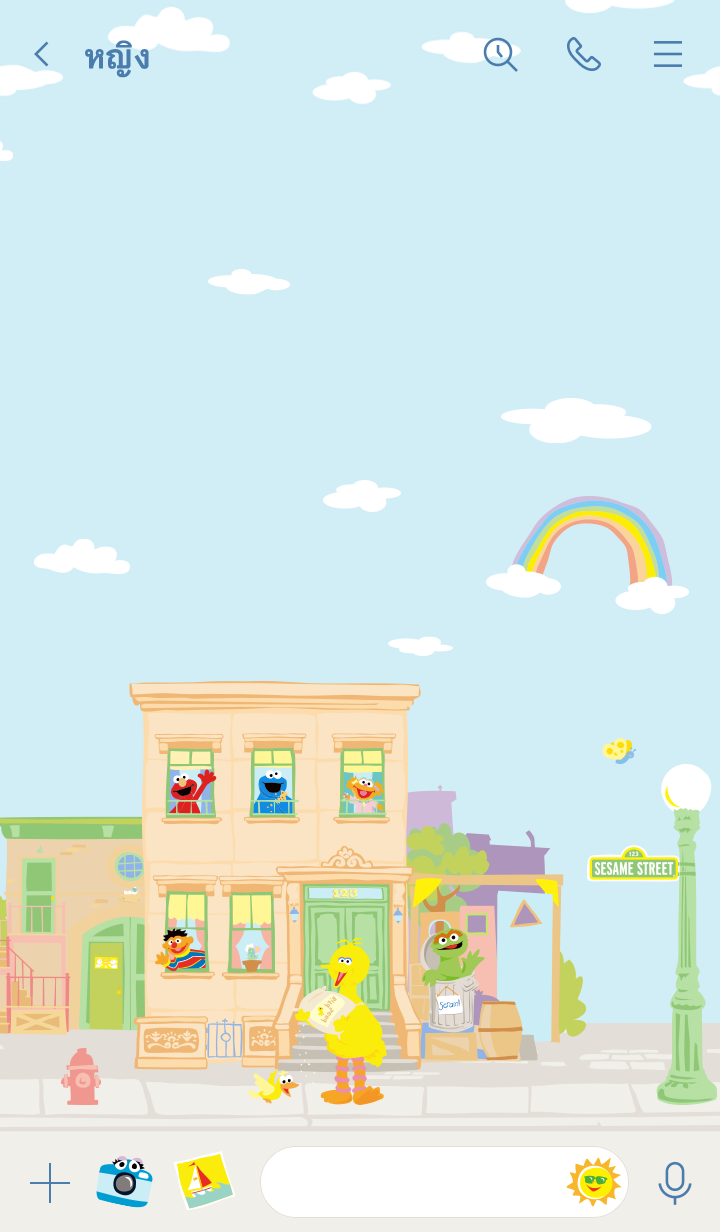Start a call with หญิง
The image size is (720, 1232).
[583, 55]
